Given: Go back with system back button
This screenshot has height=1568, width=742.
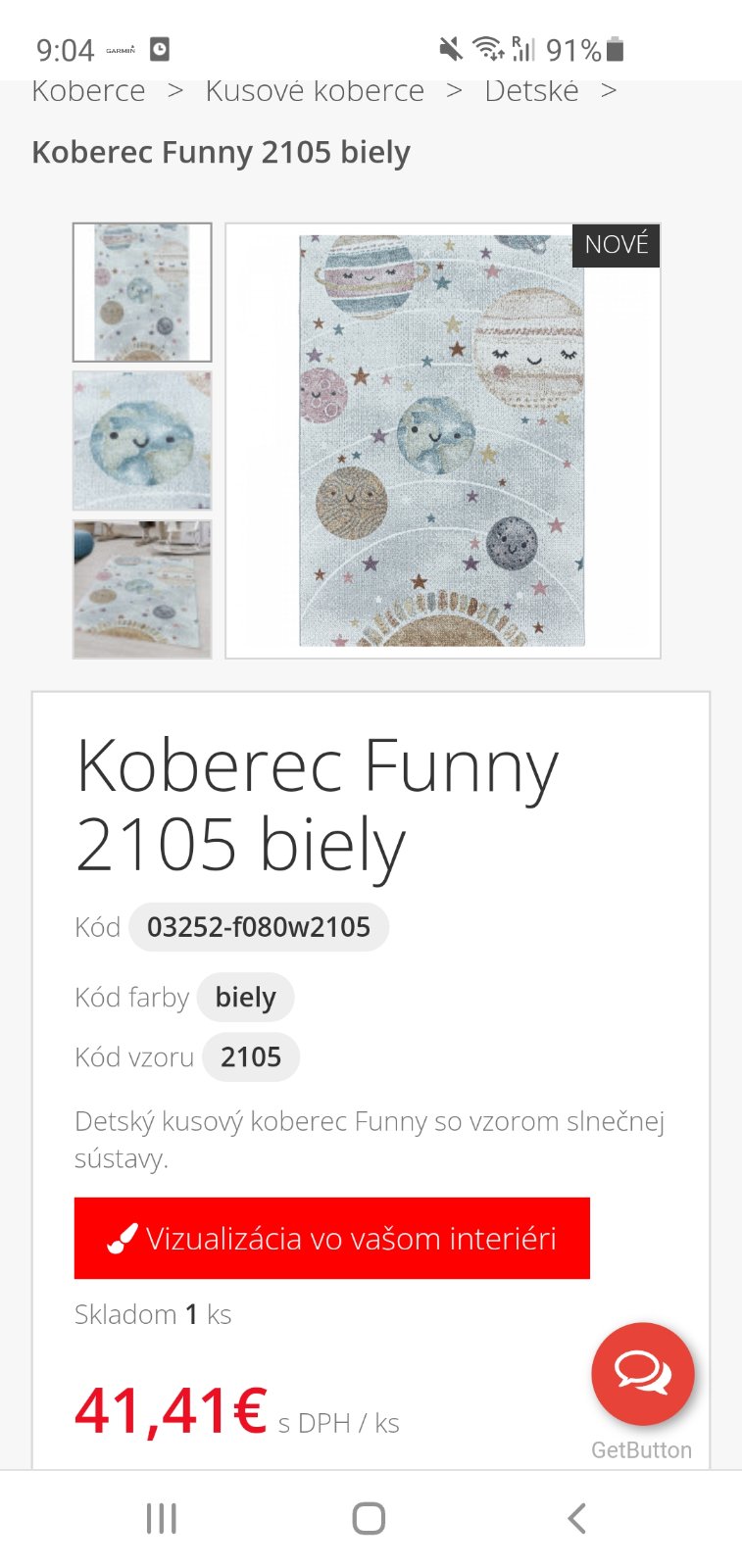Looking at the screenshot, I should [576, 1518].
